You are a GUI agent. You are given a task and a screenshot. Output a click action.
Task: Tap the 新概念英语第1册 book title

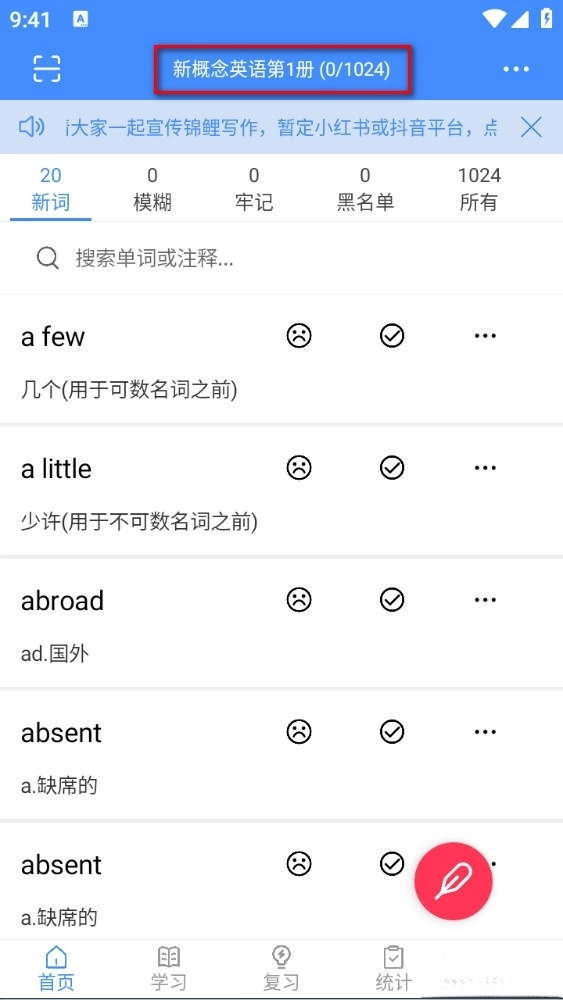(281, 69)
